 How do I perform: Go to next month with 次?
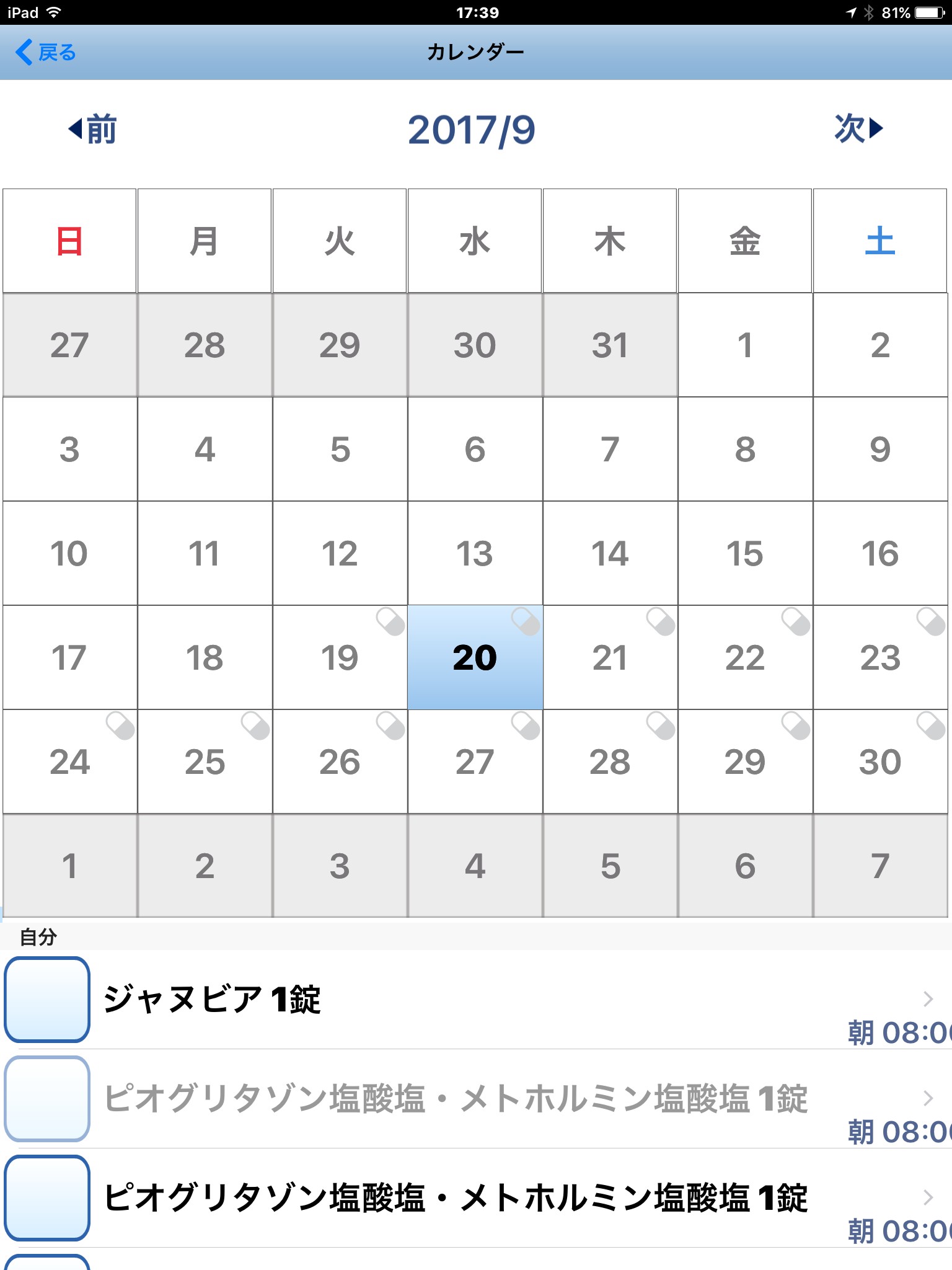(858, 129)
